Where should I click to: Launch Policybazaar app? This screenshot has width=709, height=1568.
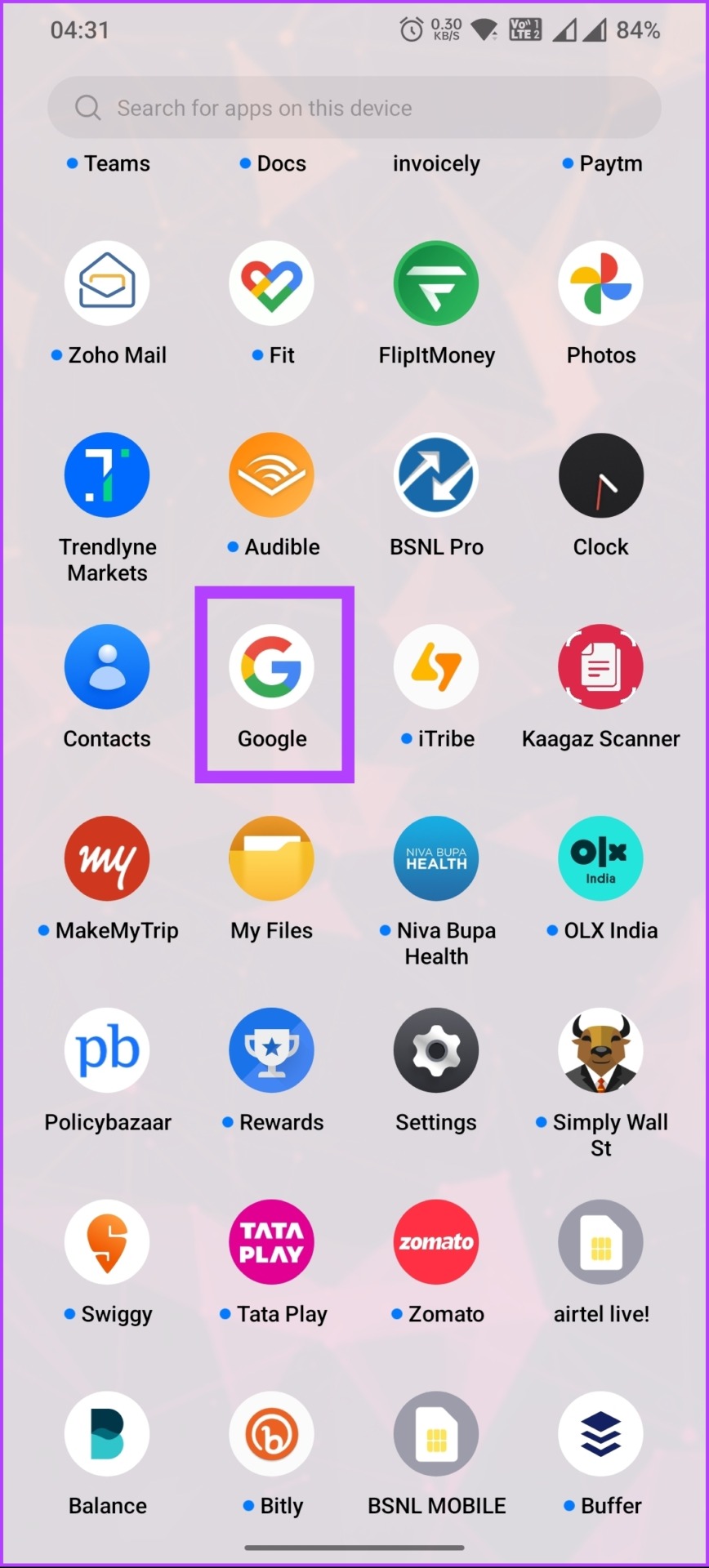point(107,1051)
